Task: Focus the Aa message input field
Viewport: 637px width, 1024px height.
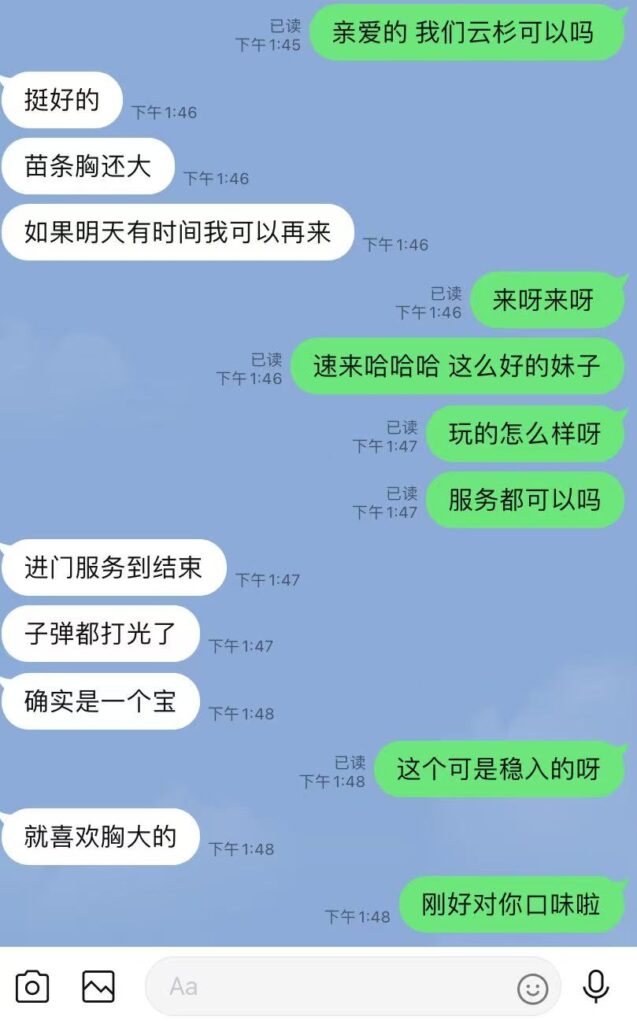Action: (x=330, y=987)
